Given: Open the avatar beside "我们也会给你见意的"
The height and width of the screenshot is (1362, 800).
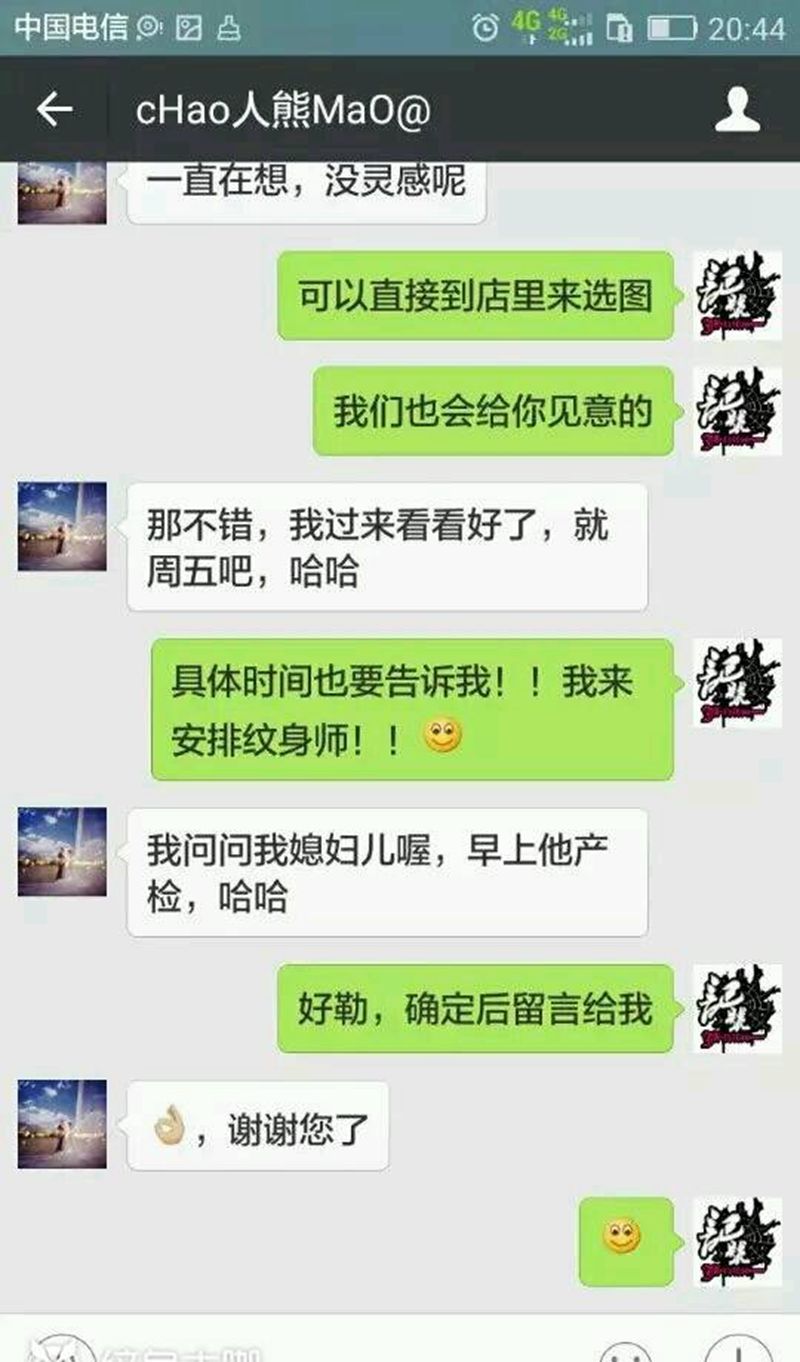Looking at the screenshot, I should tap(737, 411).
